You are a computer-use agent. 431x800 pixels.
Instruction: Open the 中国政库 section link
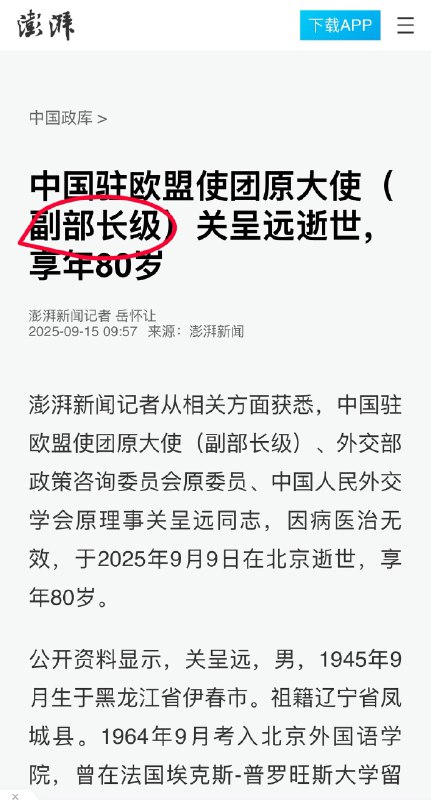68,118
